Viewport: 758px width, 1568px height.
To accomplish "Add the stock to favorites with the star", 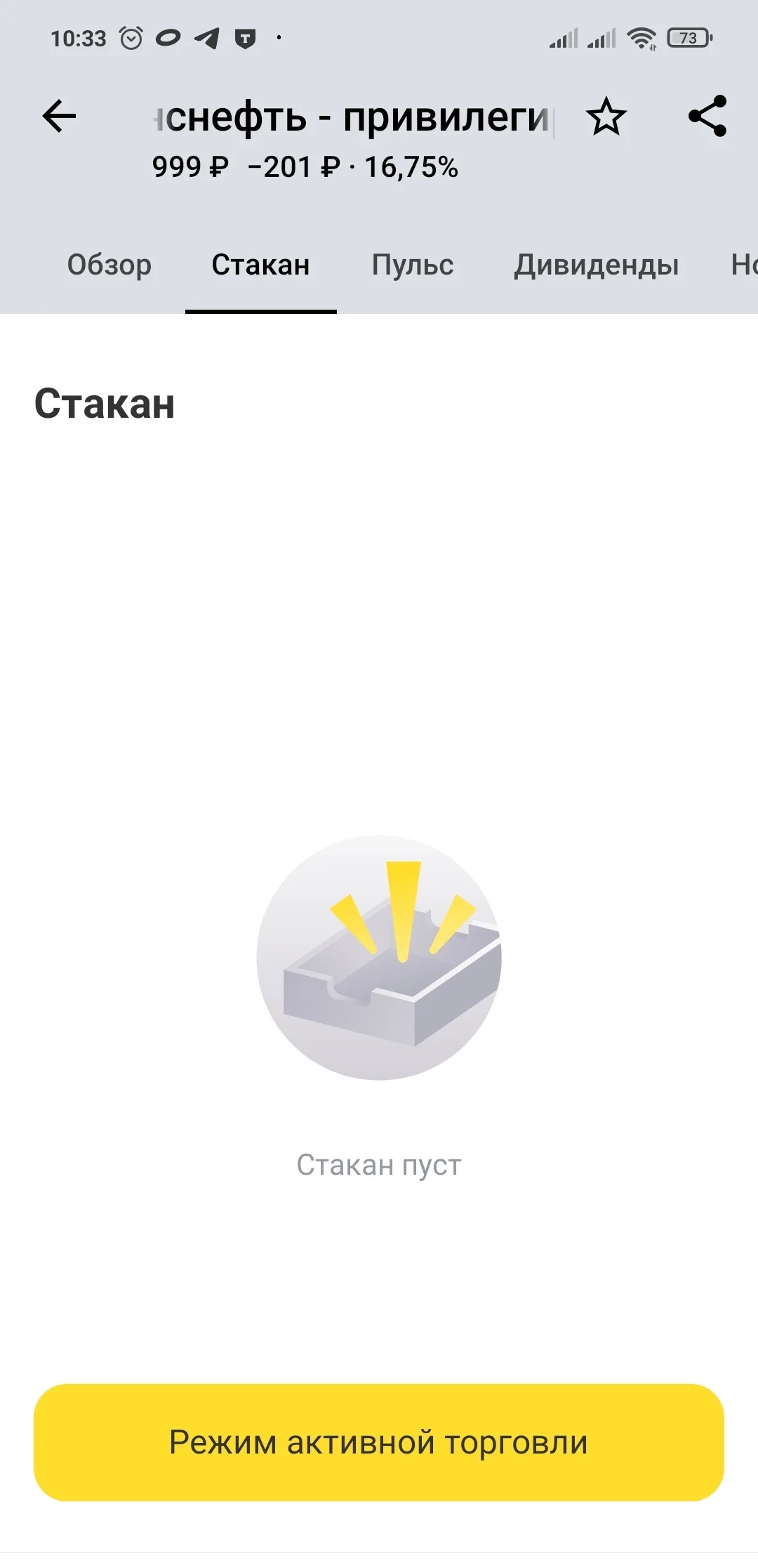I will tap(606, 117).
